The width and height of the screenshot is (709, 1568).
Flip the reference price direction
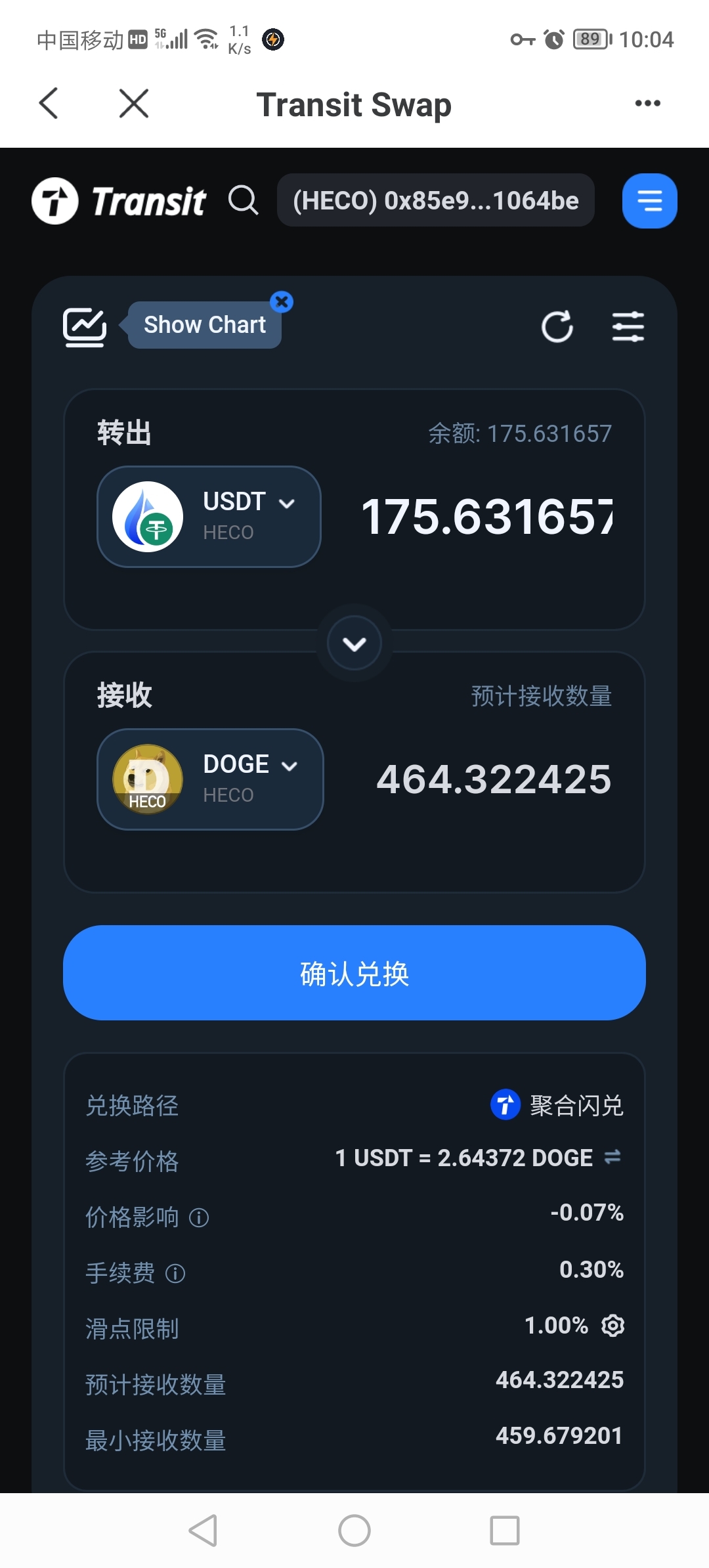[x=612, y=1157]
